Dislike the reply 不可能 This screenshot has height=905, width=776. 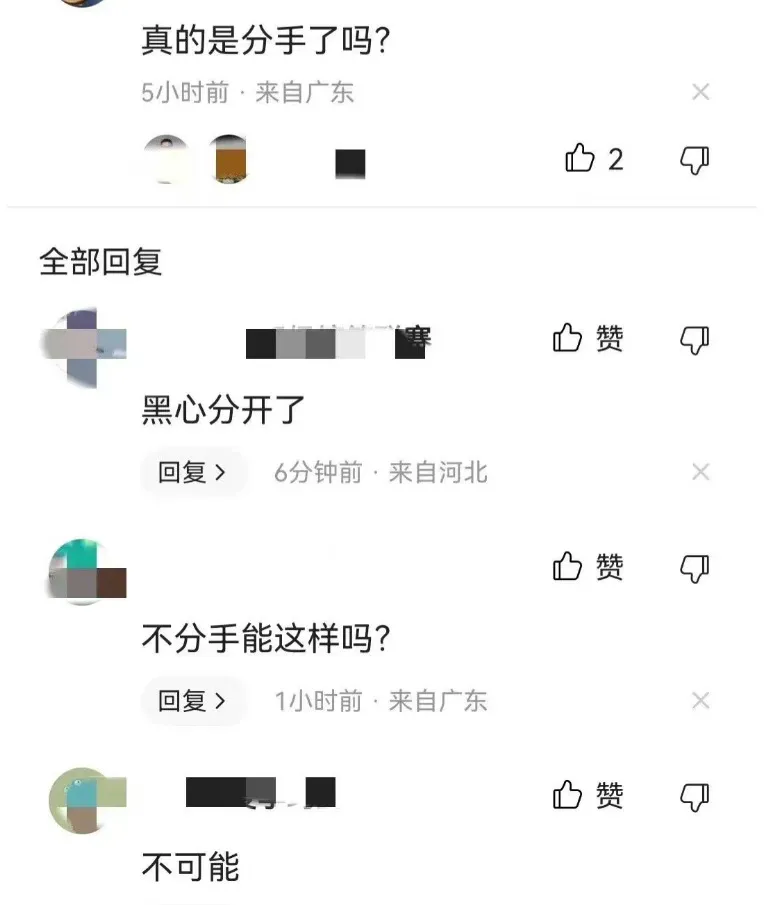tap(694, 796)
